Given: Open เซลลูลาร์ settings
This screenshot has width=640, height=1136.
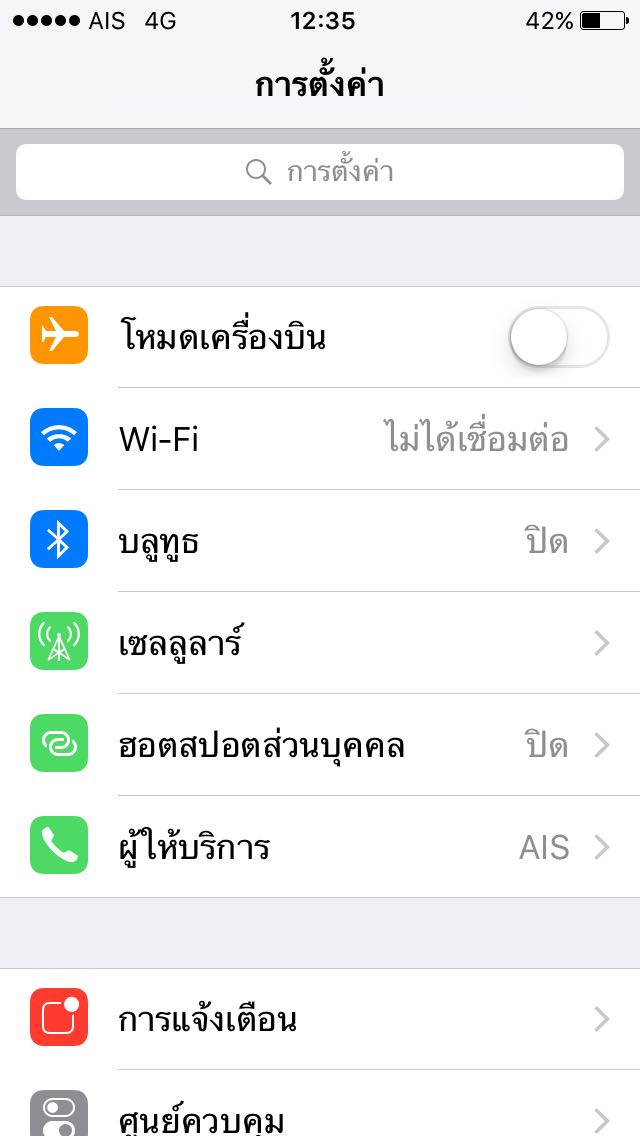Looking at the screenshot, I should pos(320,643).
